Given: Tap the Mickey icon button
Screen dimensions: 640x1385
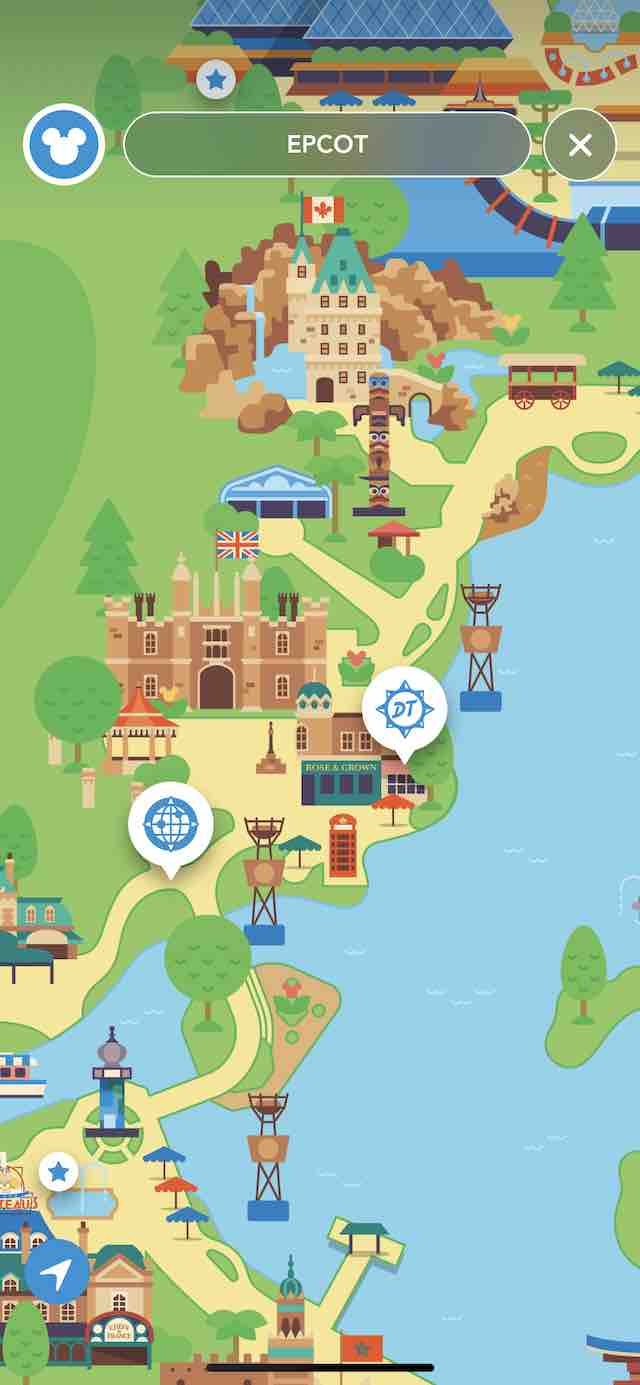Looking at the screenshot, I should tap(64, 145).
